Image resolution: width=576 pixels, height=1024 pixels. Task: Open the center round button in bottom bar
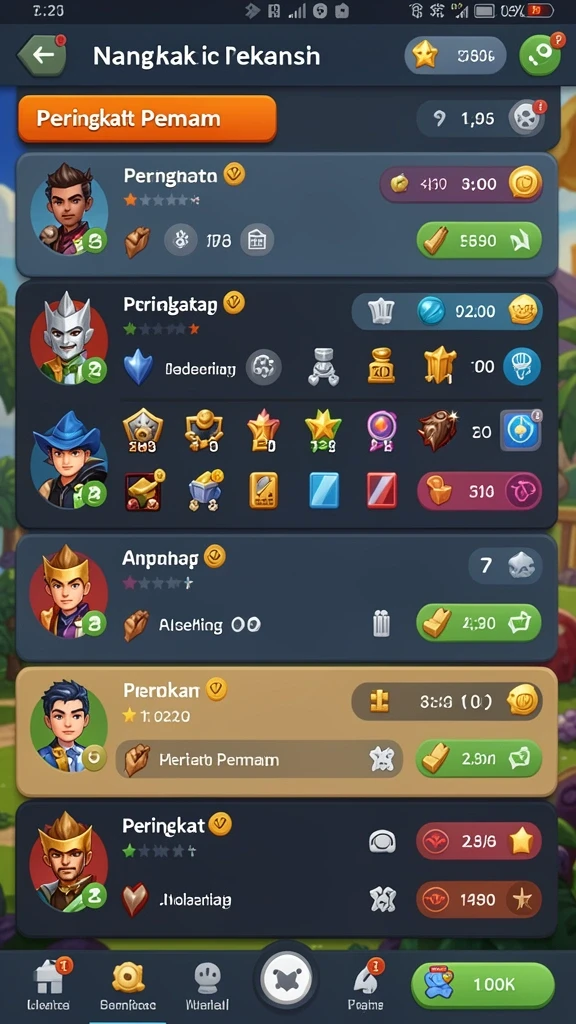[x=286, y=980]
